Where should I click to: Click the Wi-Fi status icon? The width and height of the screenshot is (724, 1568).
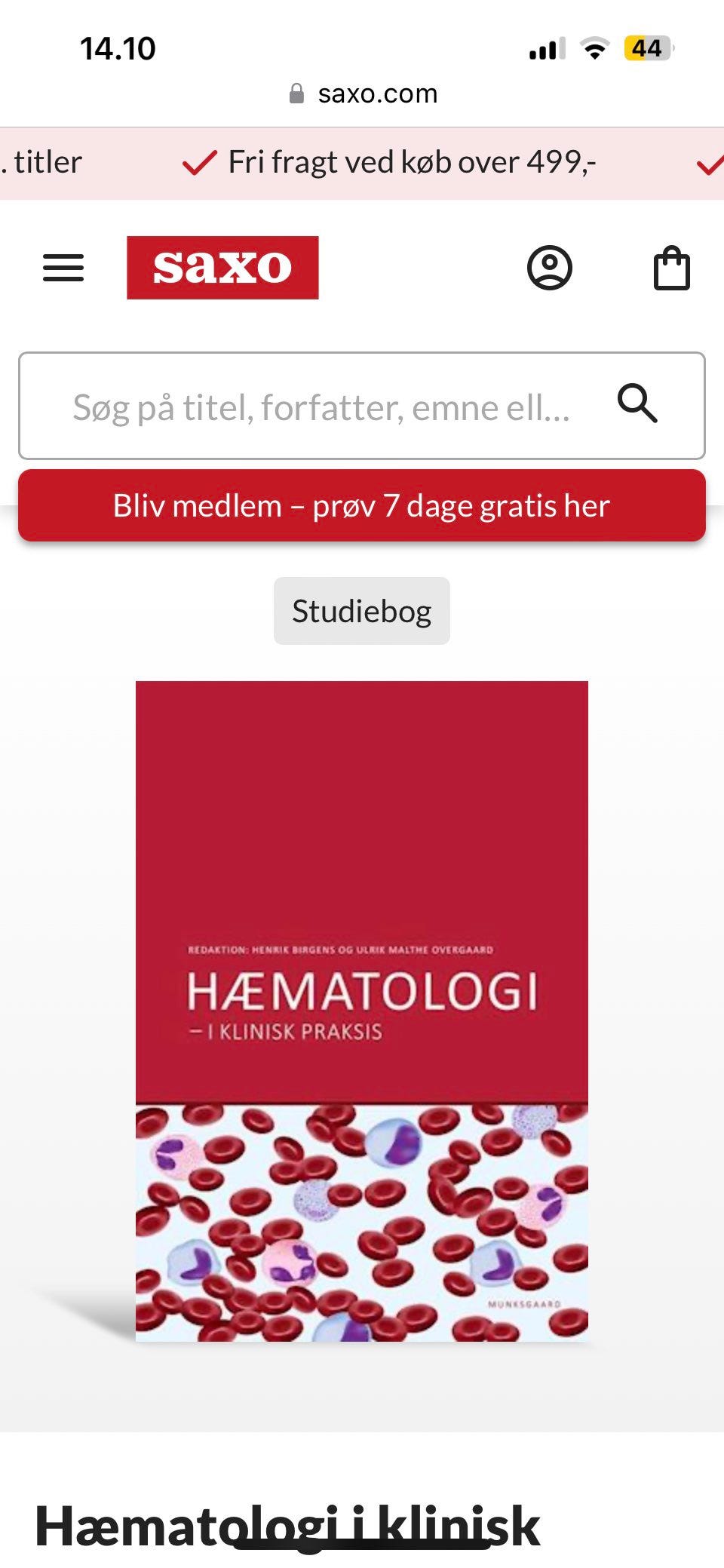click(595, 48)
